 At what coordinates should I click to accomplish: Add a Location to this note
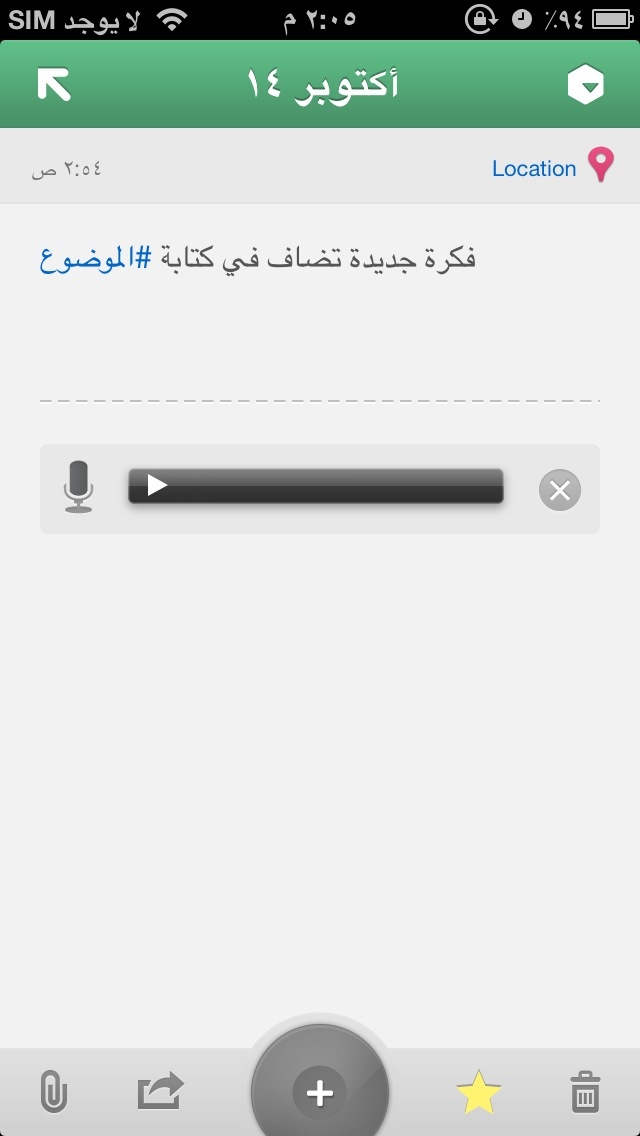(552, 168)
